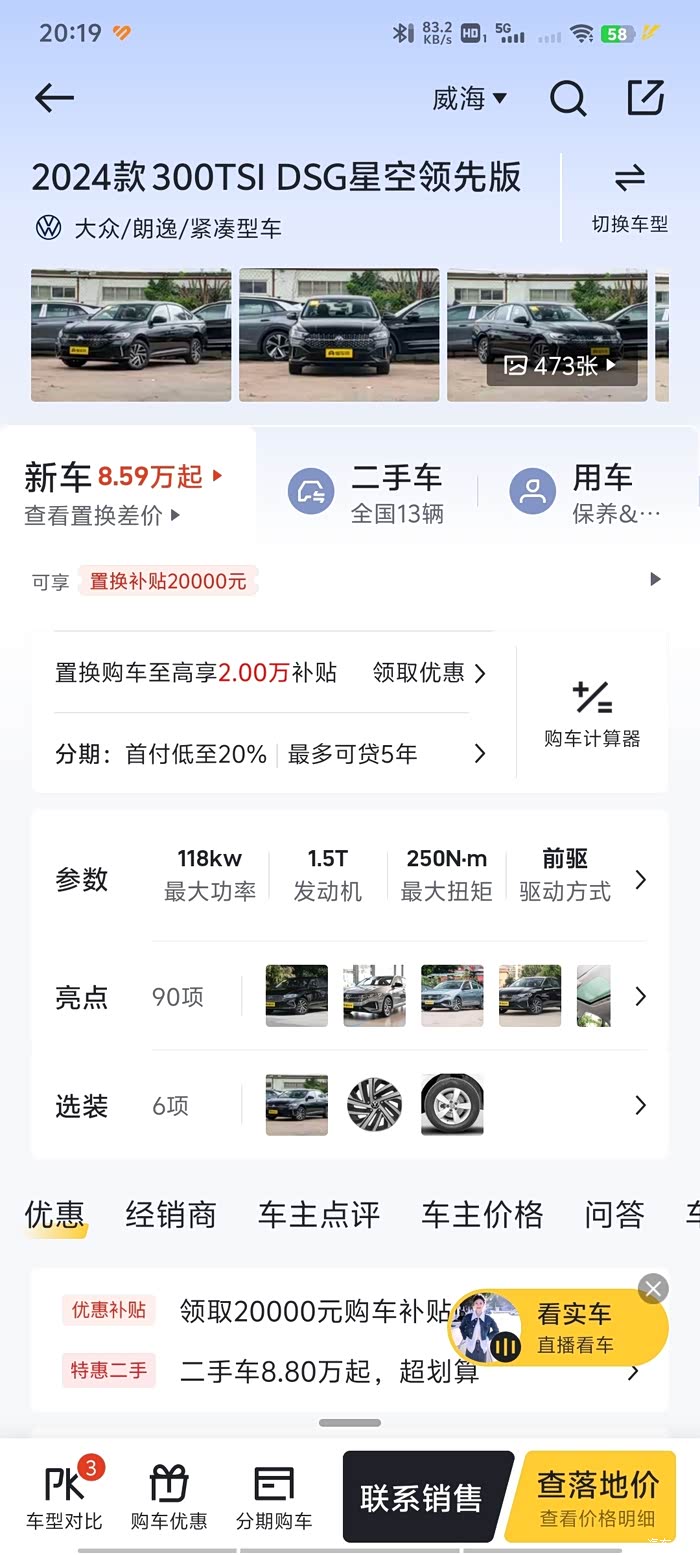Contact sales with 联系销售
Viewport: 700px width, 1555px height.
421,1498
